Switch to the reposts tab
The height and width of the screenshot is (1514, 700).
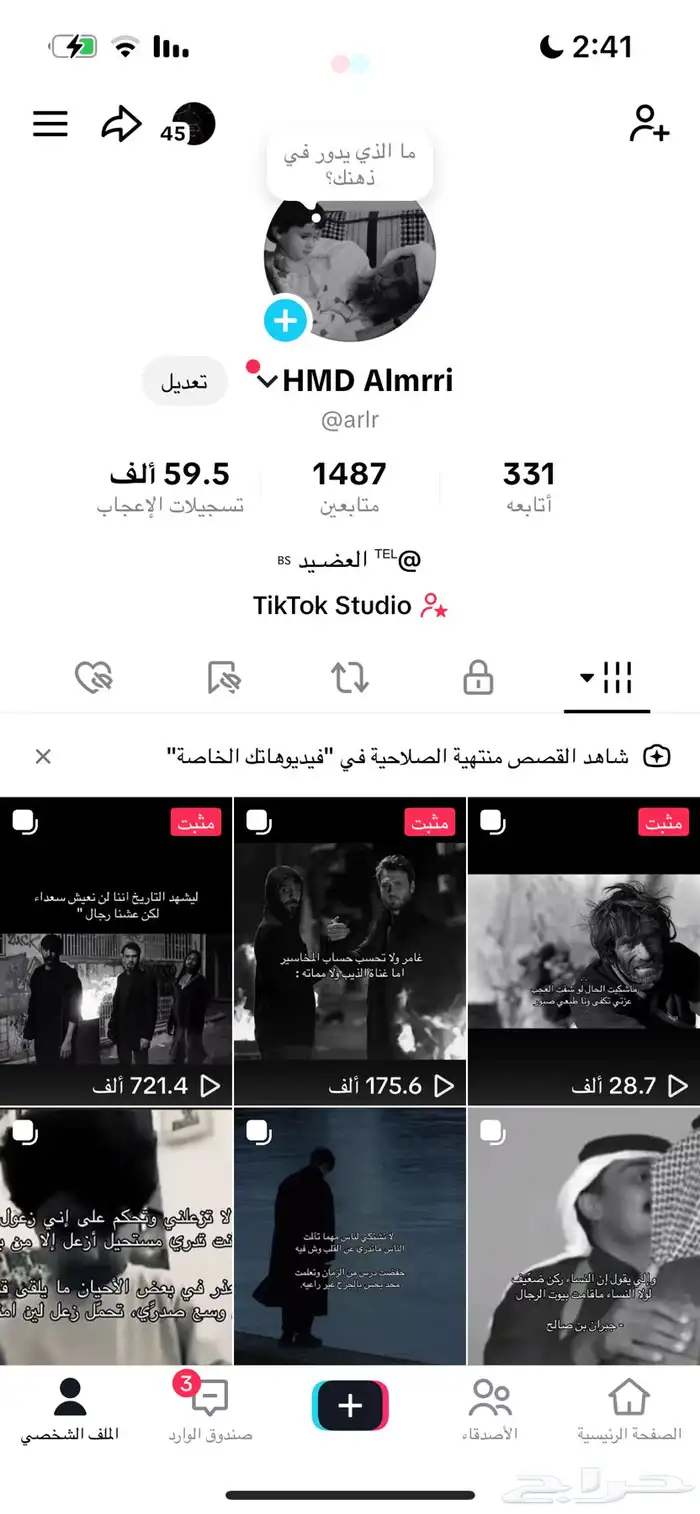click(x=350, y=678)
